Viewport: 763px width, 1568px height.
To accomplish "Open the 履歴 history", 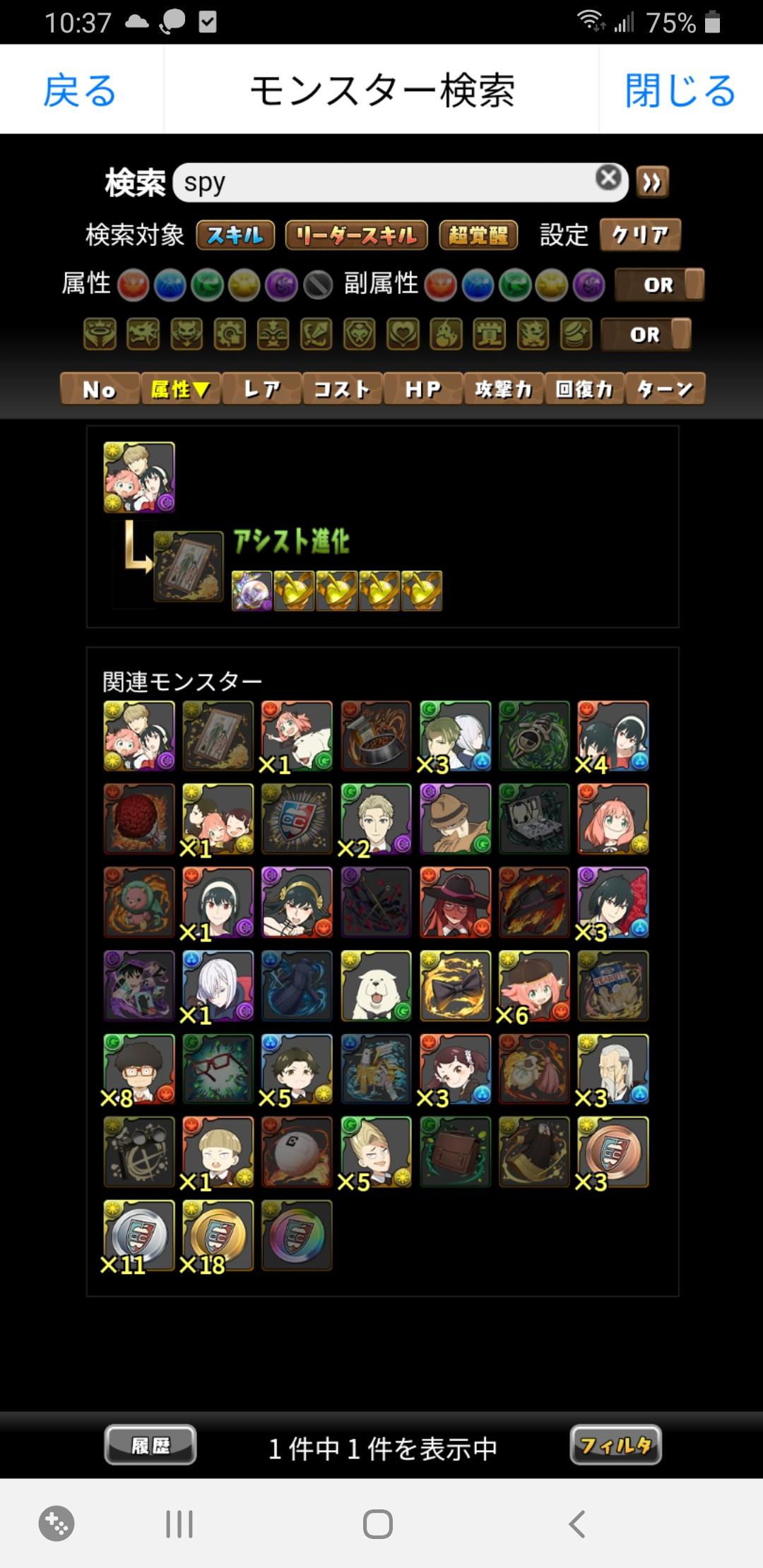I will (x=150, y=1444).
